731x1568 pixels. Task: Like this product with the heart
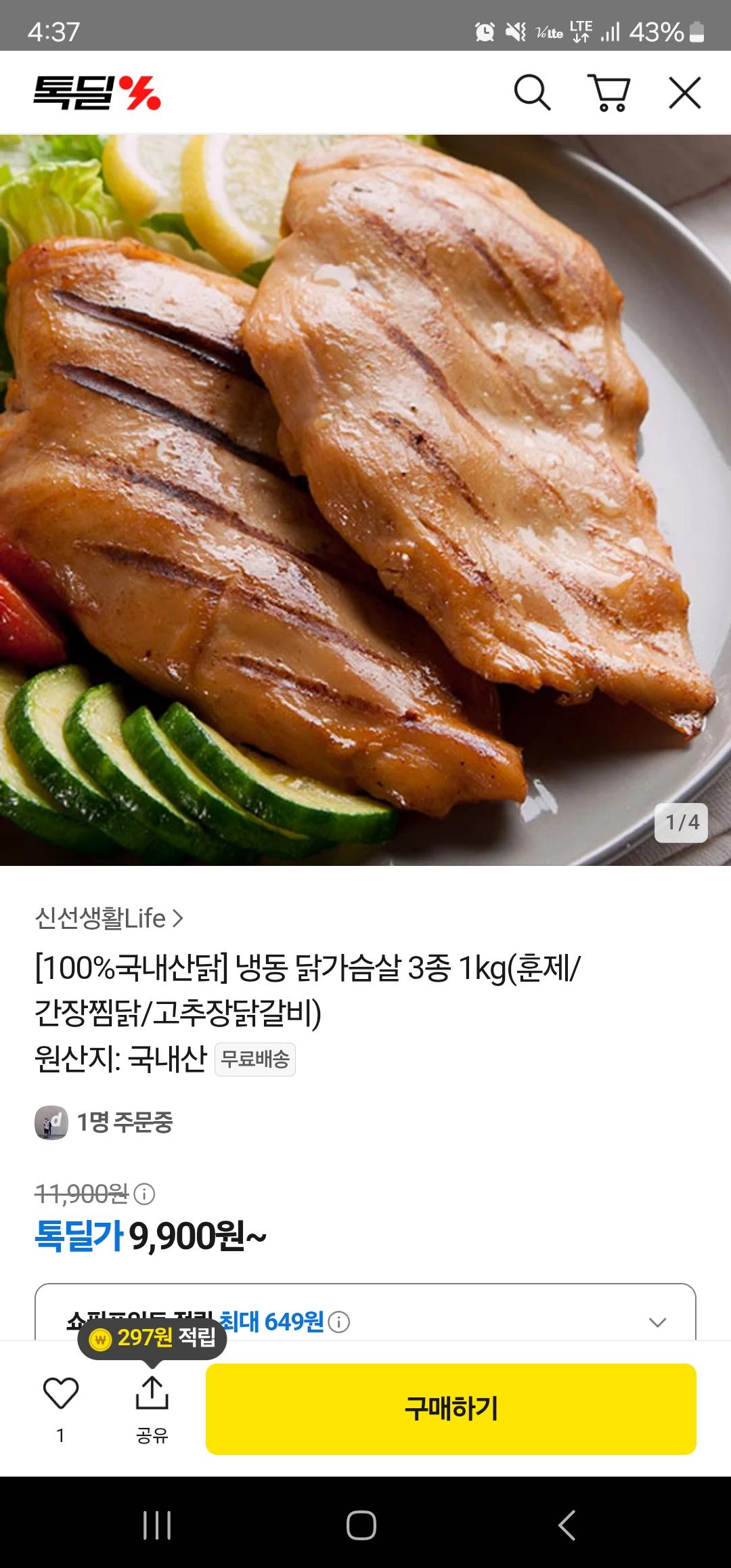pos(61,1393)
